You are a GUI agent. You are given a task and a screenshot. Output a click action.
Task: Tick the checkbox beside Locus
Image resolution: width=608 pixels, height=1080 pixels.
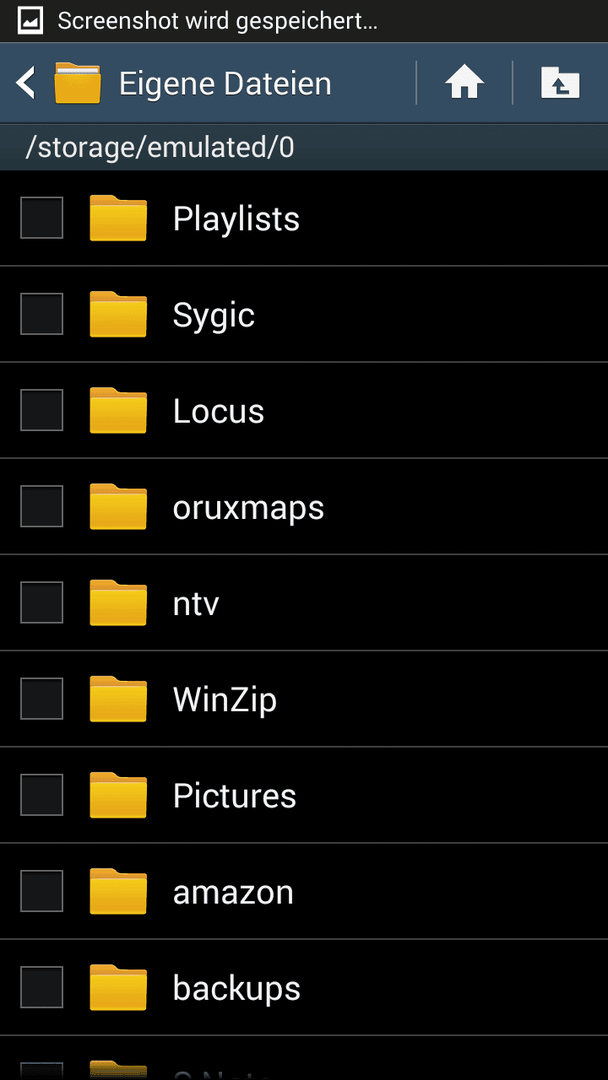click(41, 411)
